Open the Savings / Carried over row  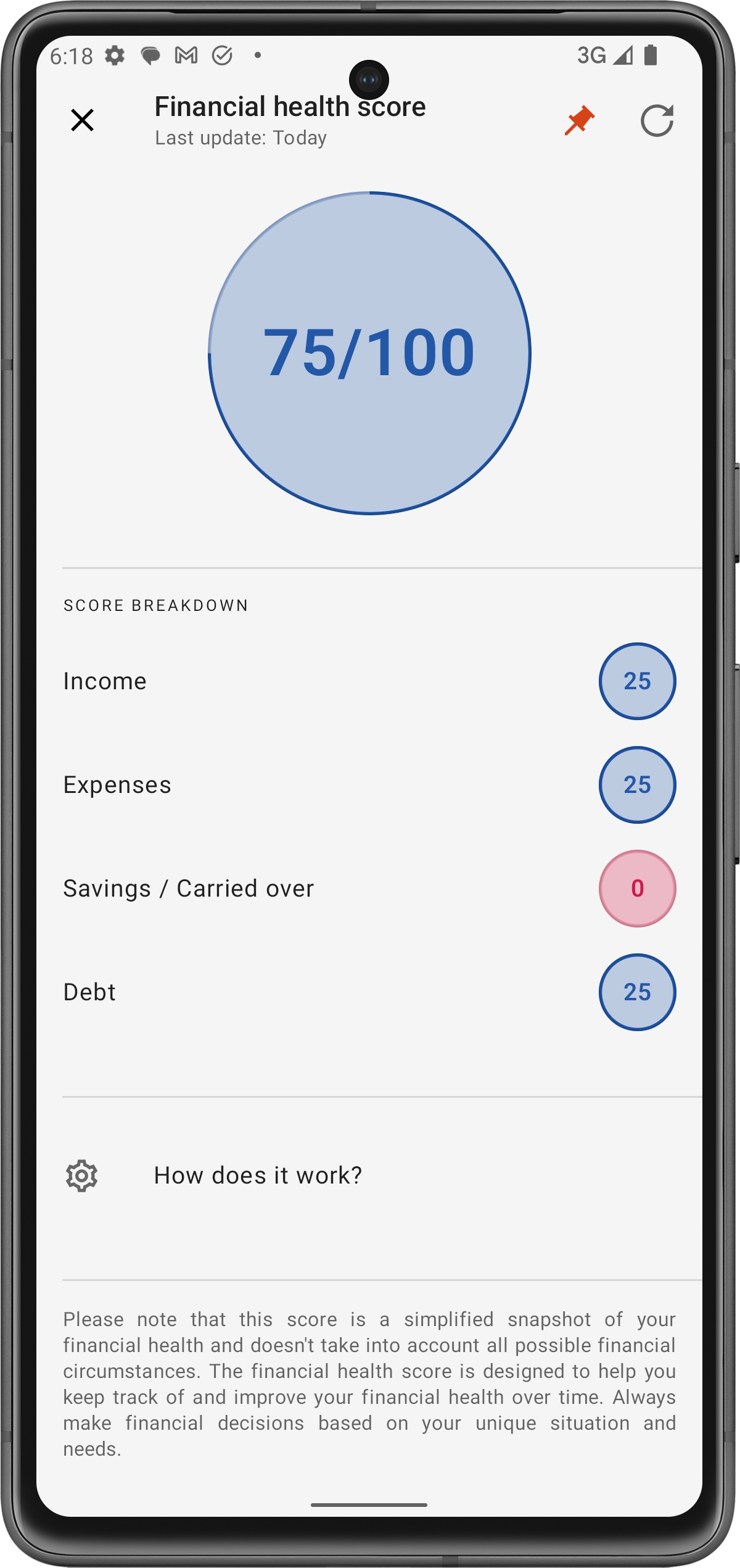click(x=369, y=889)
